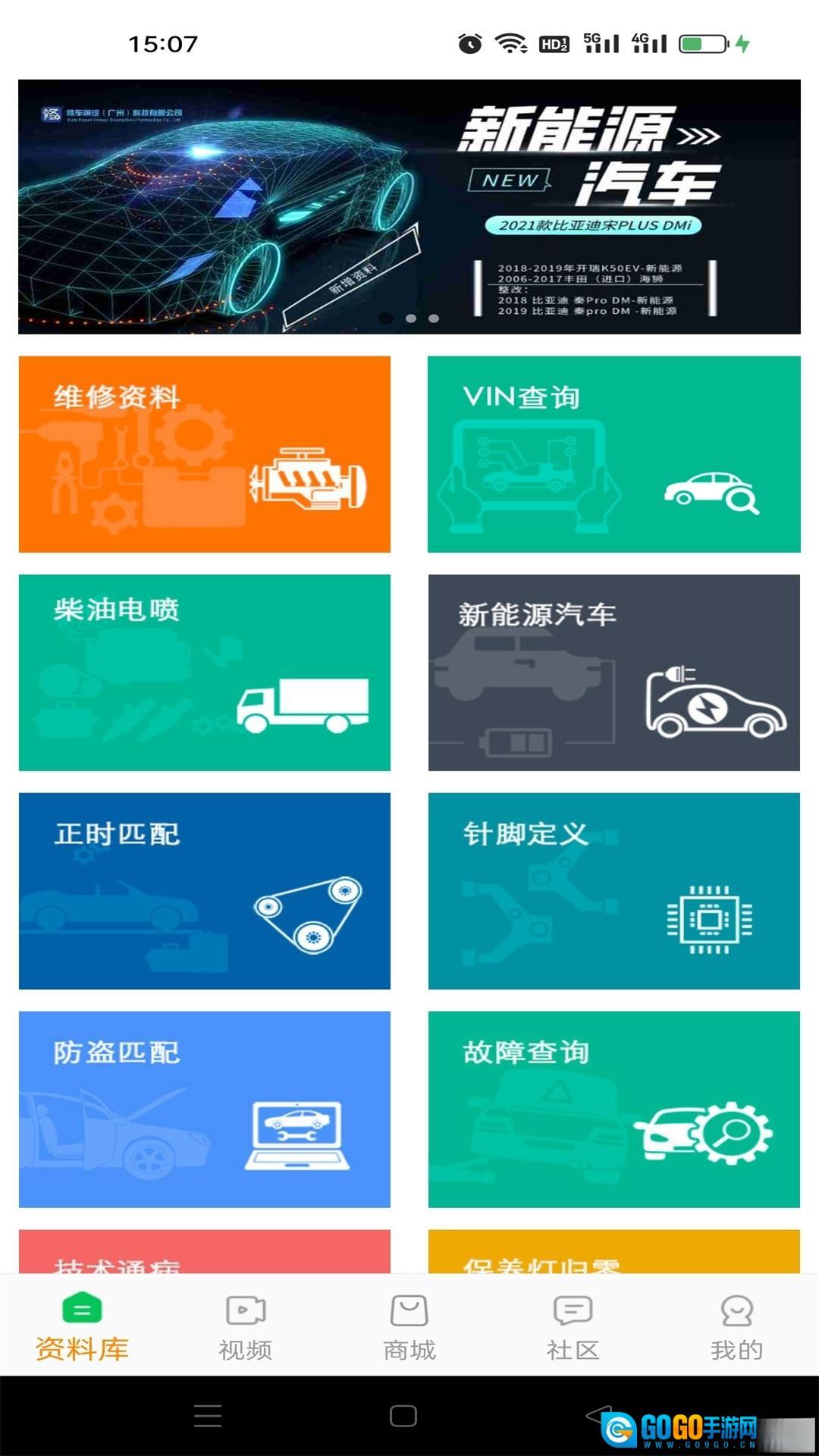Open the 保养灯归零 card

click(614, 1253)
